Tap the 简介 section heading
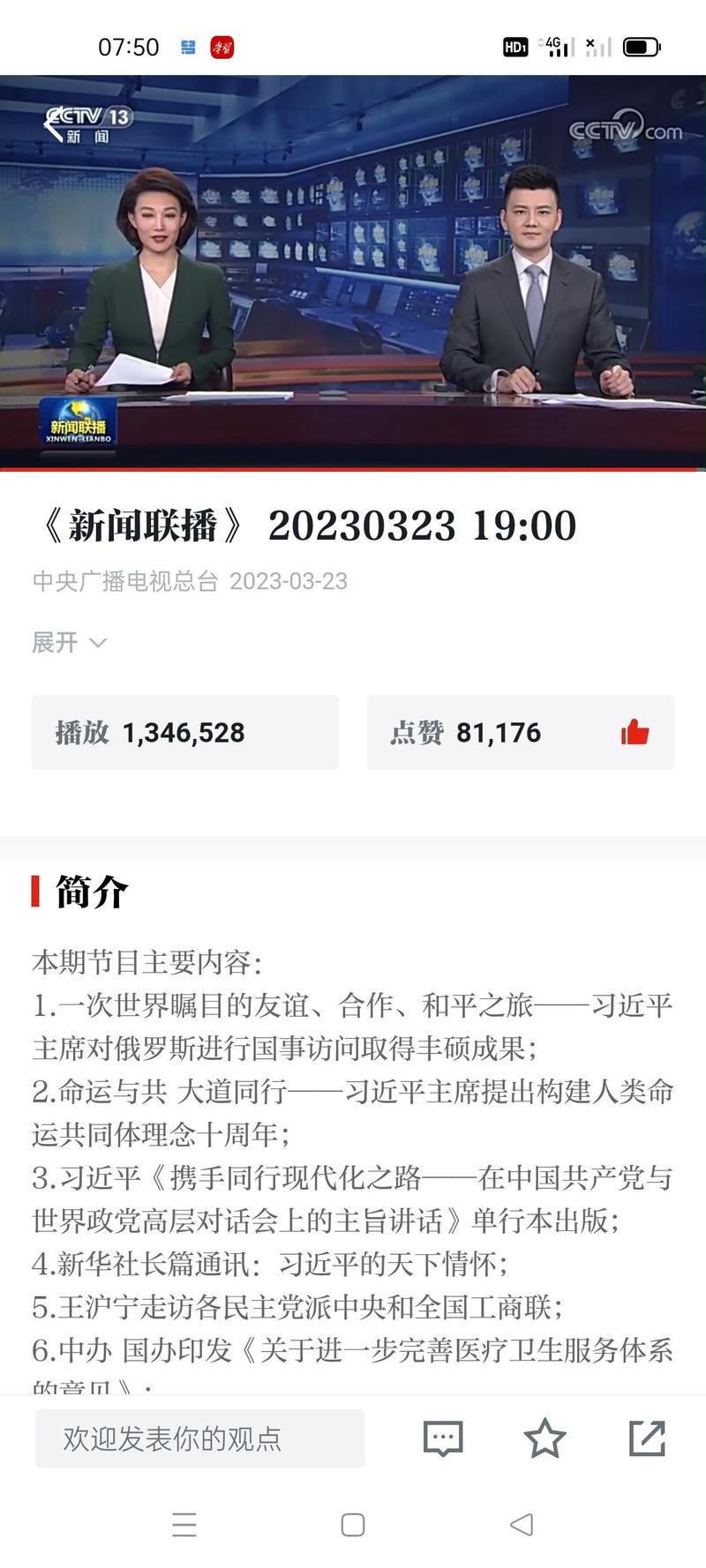 (x=92, y=892)
